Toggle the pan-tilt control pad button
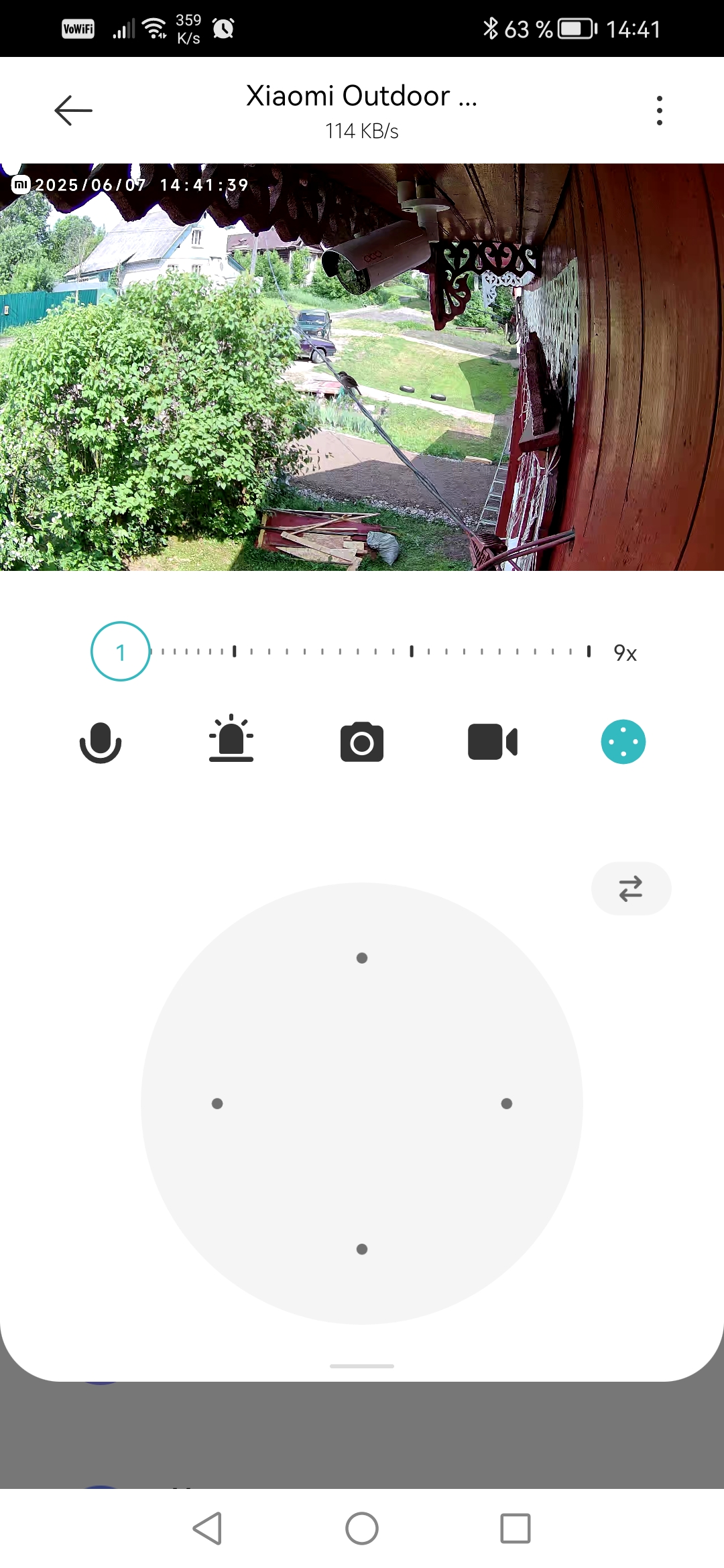The height and width of the screenshot is (1568, 724). coord(623,742)
